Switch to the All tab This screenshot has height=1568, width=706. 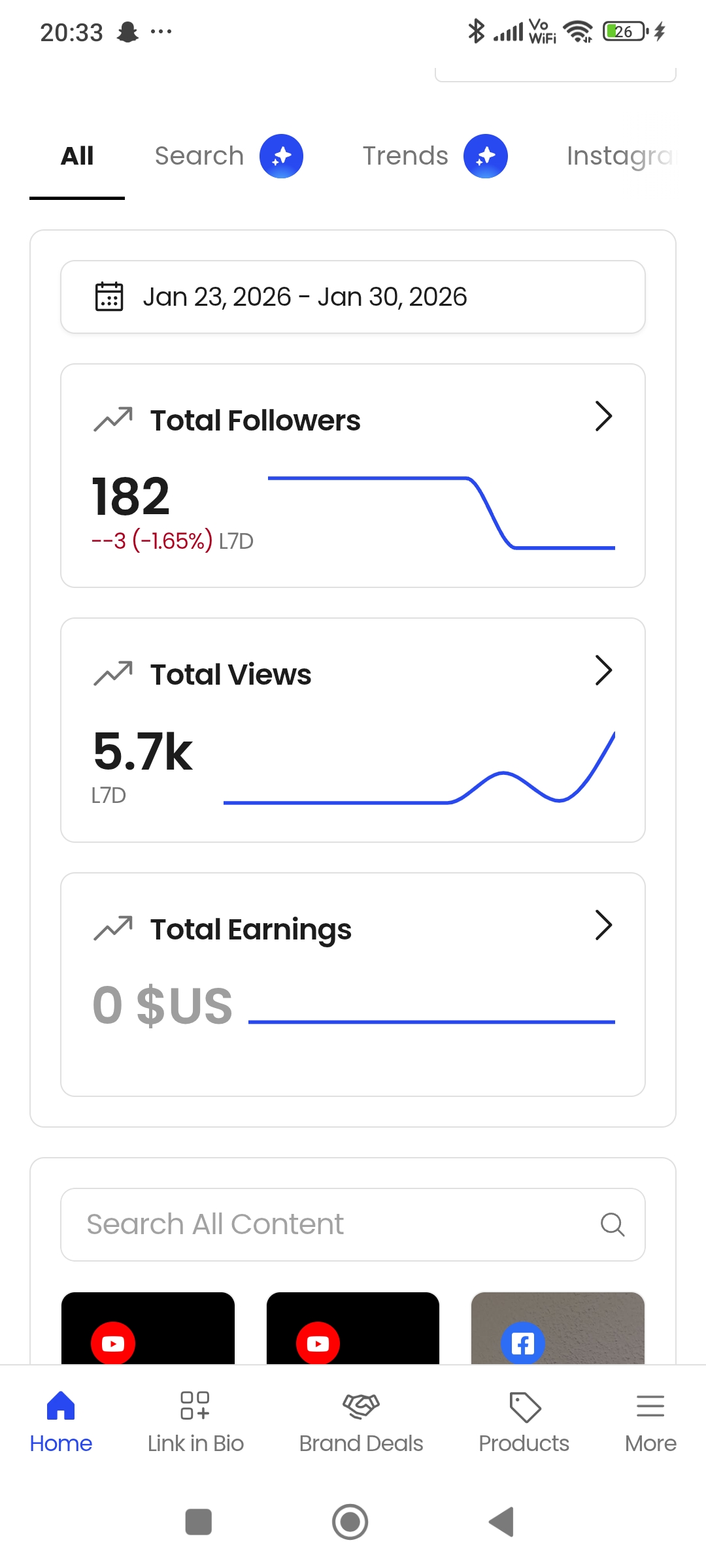(x=77, y=156)
